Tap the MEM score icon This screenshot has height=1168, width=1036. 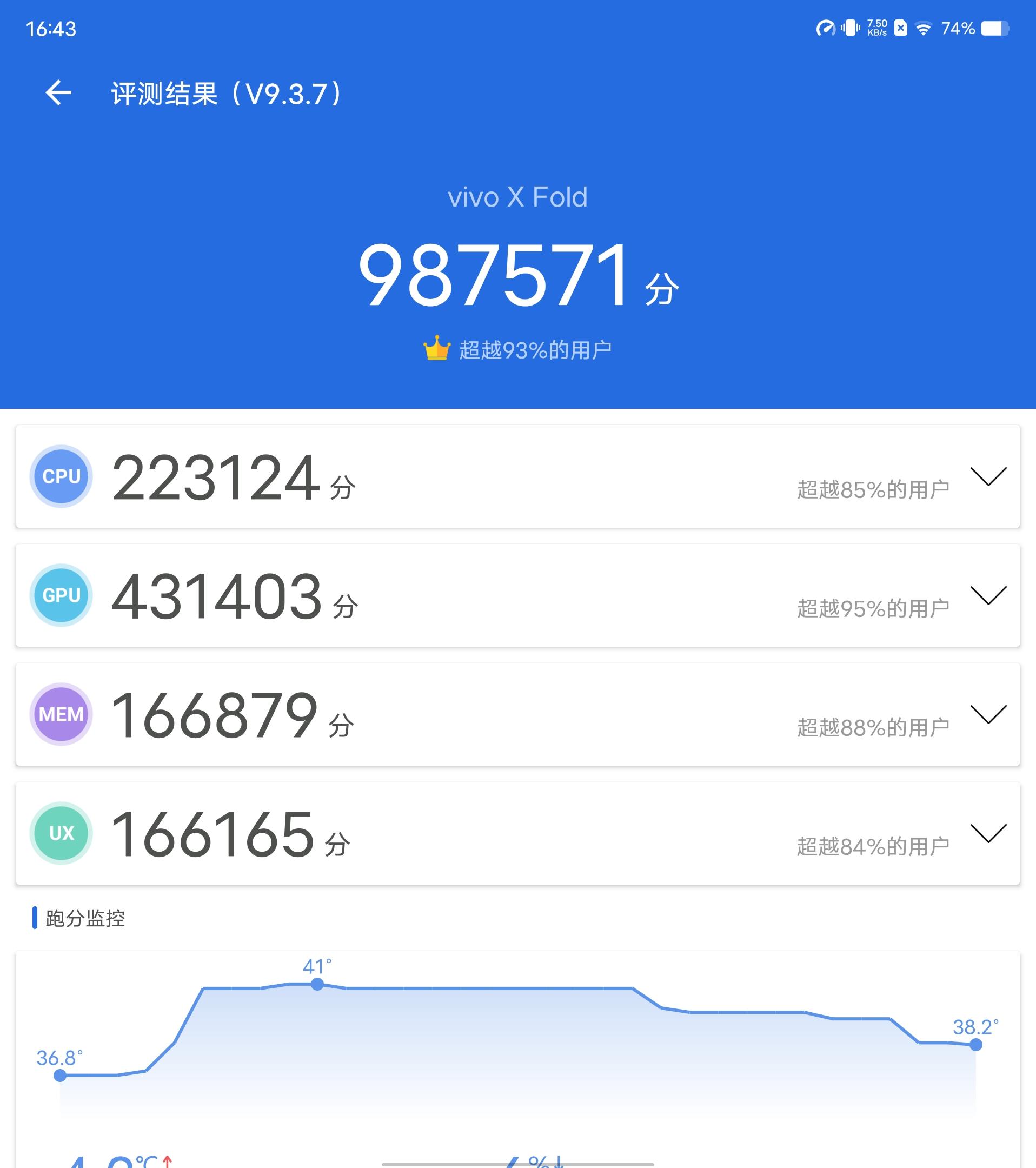[x=61, y=713]
